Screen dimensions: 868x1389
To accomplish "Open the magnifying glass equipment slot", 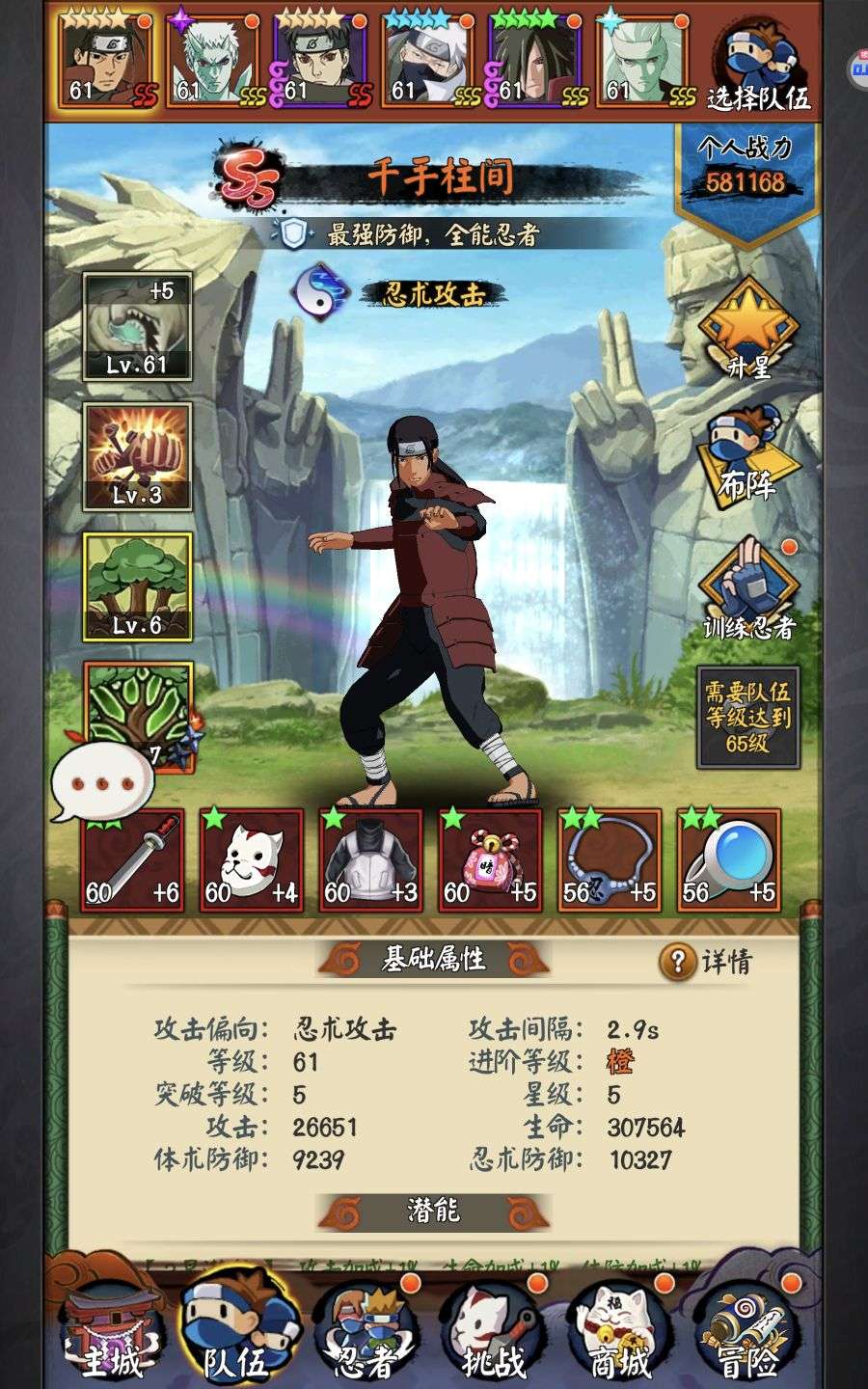I will [x=729, y=860].
